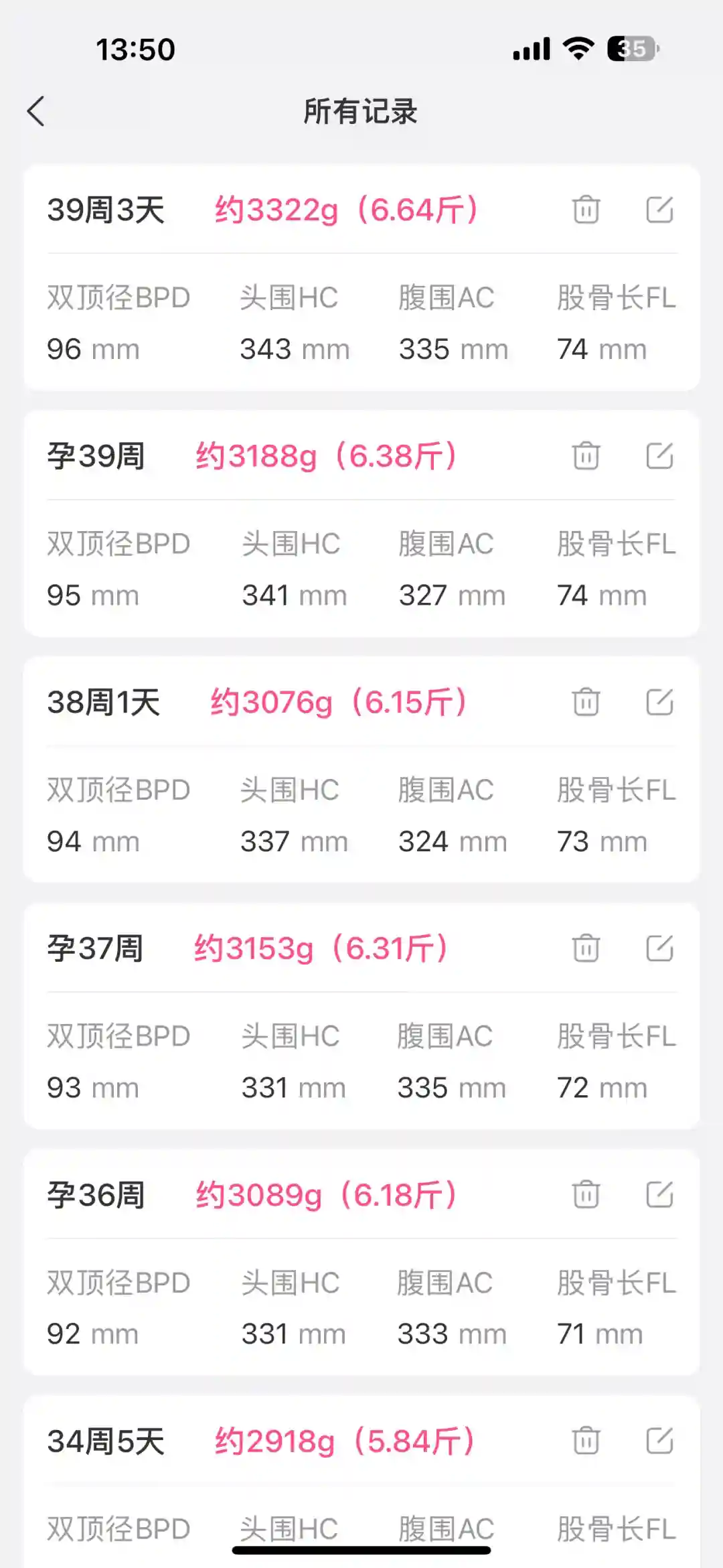Edit the 34周5天 record
The image size is (723, 1568).
pyautogui.click(x=659, y=1441)
